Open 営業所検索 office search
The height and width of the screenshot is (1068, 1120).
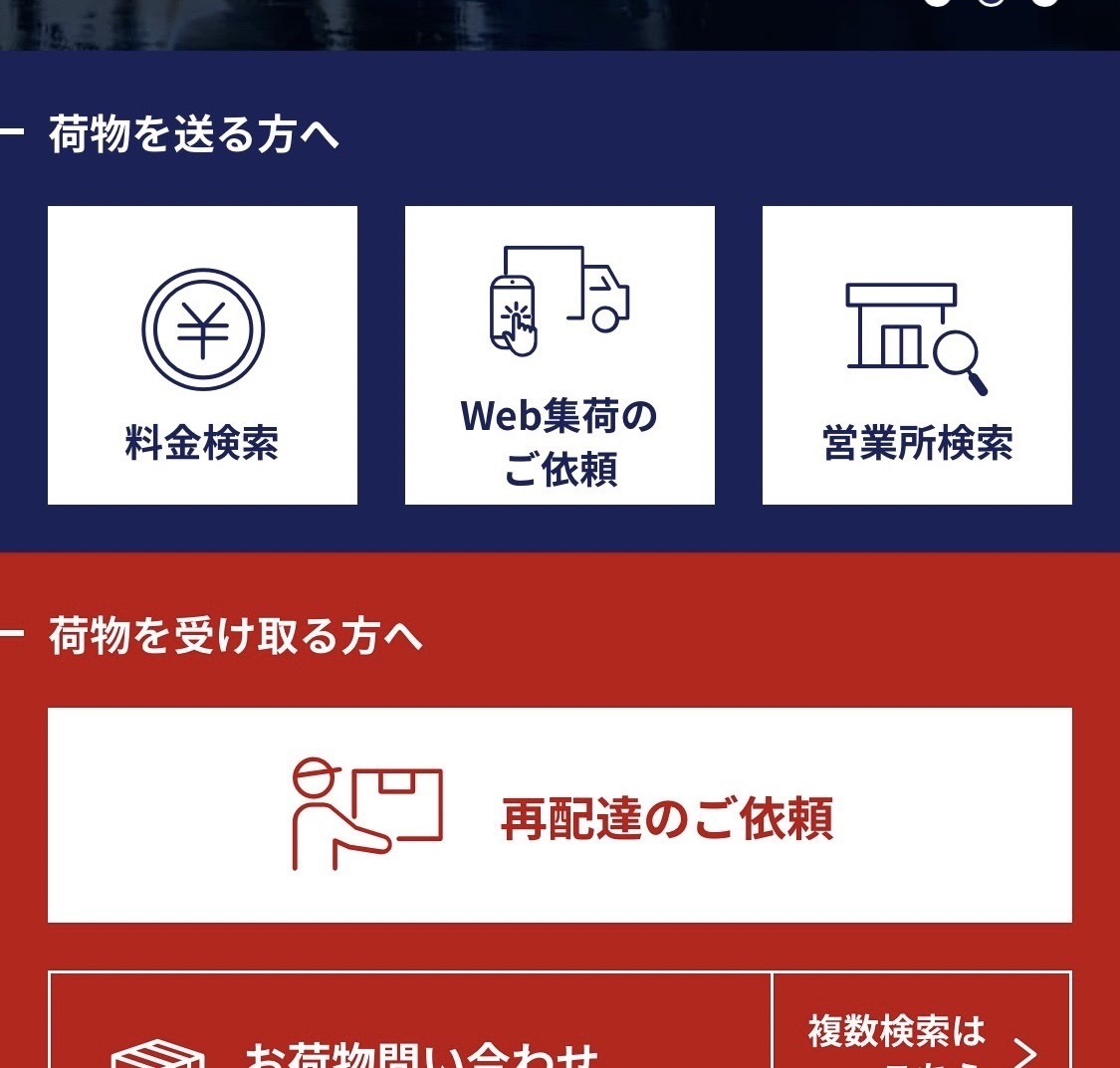click(917, 355)
